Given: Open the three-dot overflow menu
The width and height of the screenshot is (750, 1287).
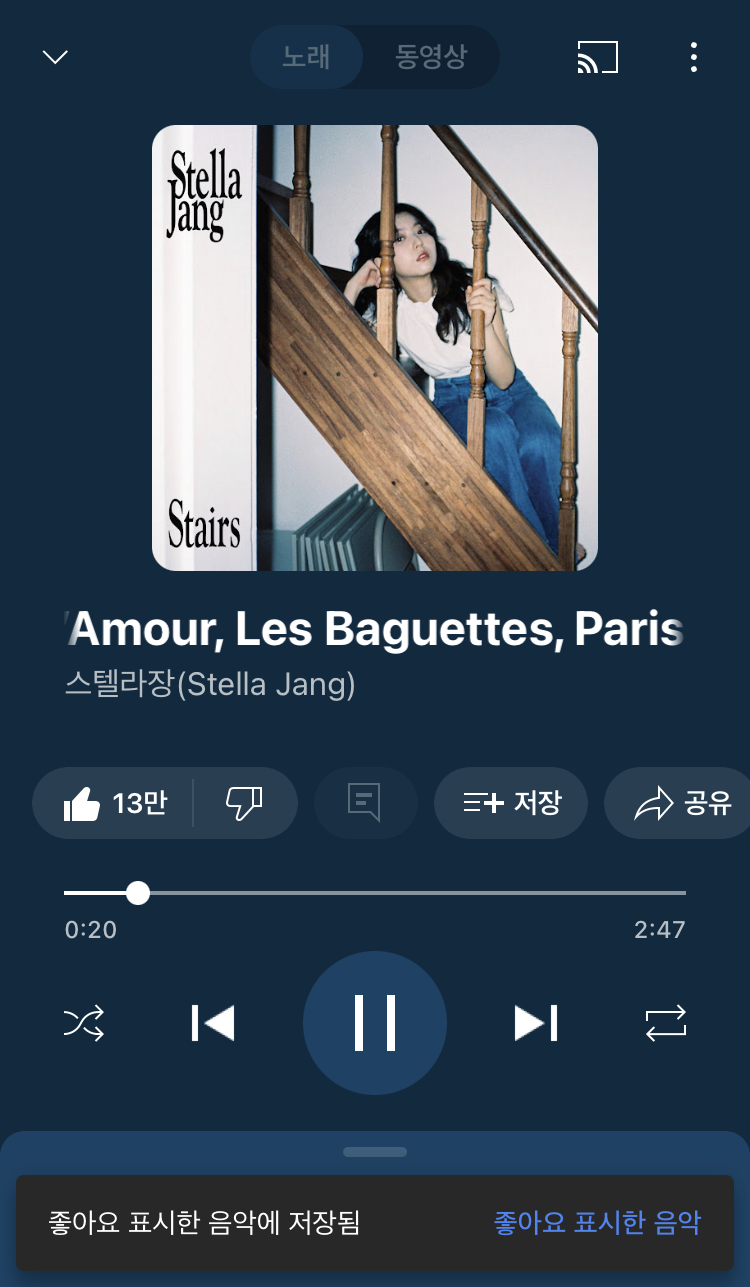Looking at the screenshot, I should pos(694,57).
